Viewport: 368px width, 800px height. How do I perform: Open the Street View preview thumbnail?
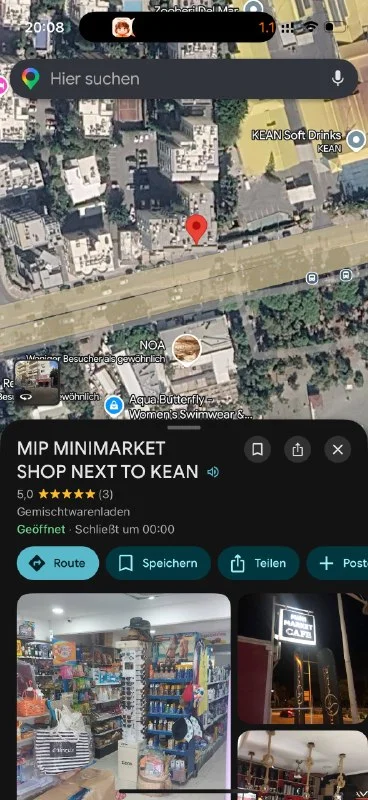click(x=37, y=383)
